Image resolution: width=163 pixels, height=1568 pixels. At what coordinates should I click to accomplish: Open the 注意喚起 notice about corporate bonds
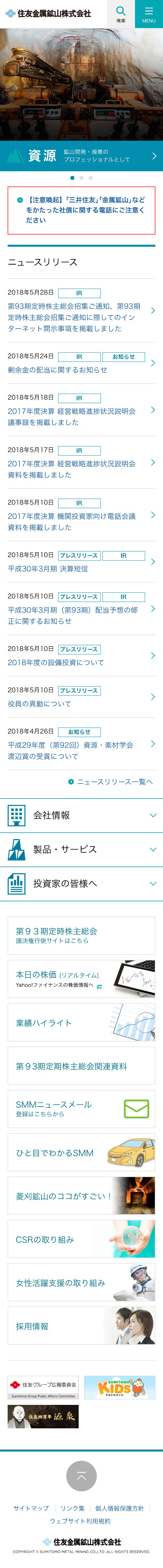[81, 210]
